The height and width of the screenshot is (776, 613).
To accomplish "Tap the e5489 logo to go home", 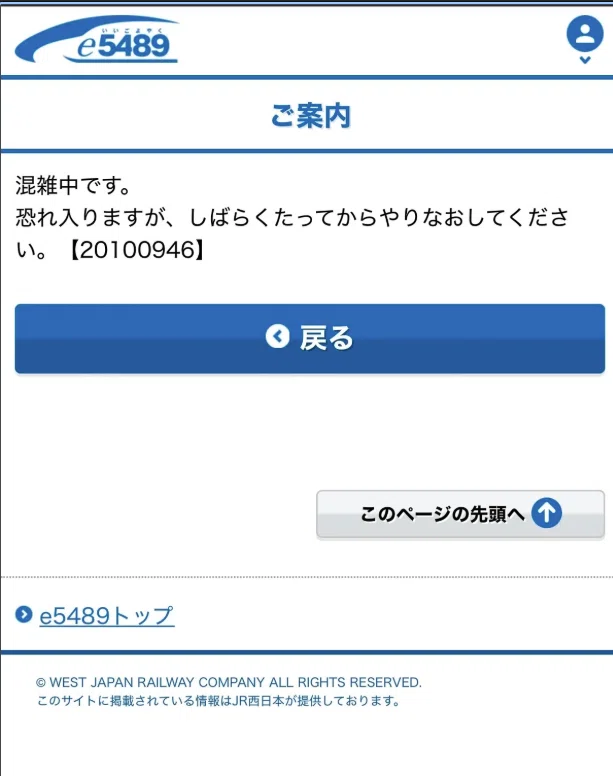I will [97, 40].
